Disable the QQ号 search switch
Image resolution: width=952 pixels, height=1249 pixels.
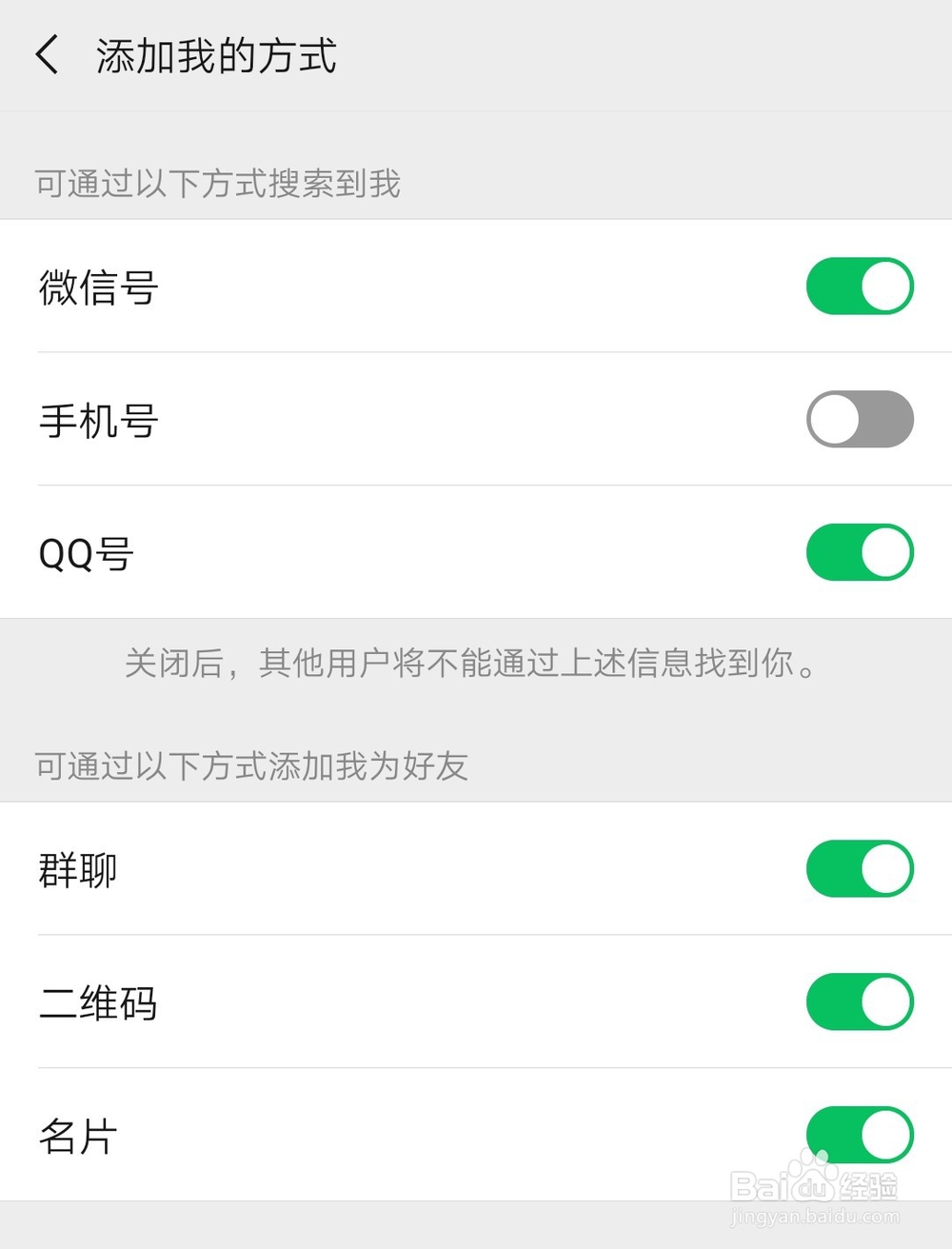859,553
